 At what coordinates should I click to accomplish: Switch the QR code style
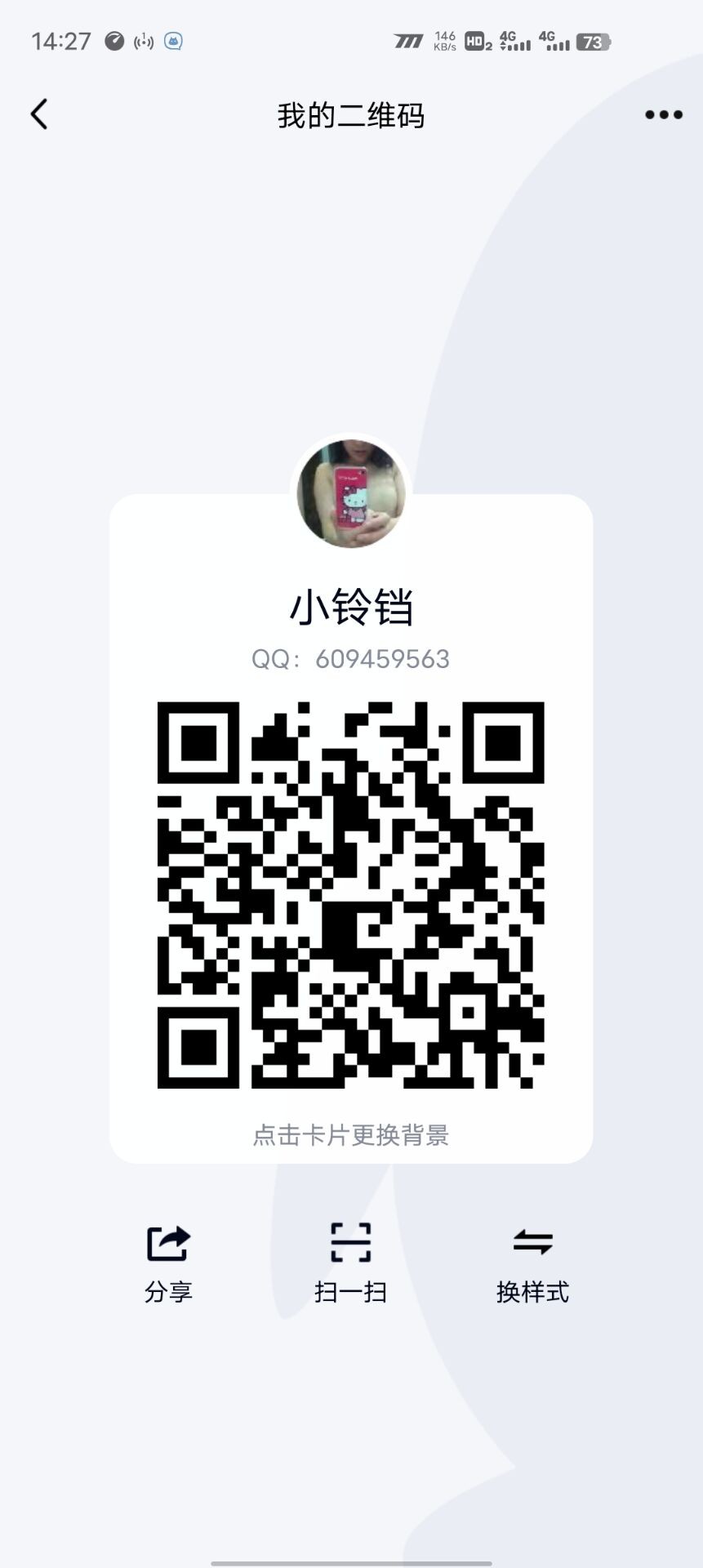[532, 1263]
